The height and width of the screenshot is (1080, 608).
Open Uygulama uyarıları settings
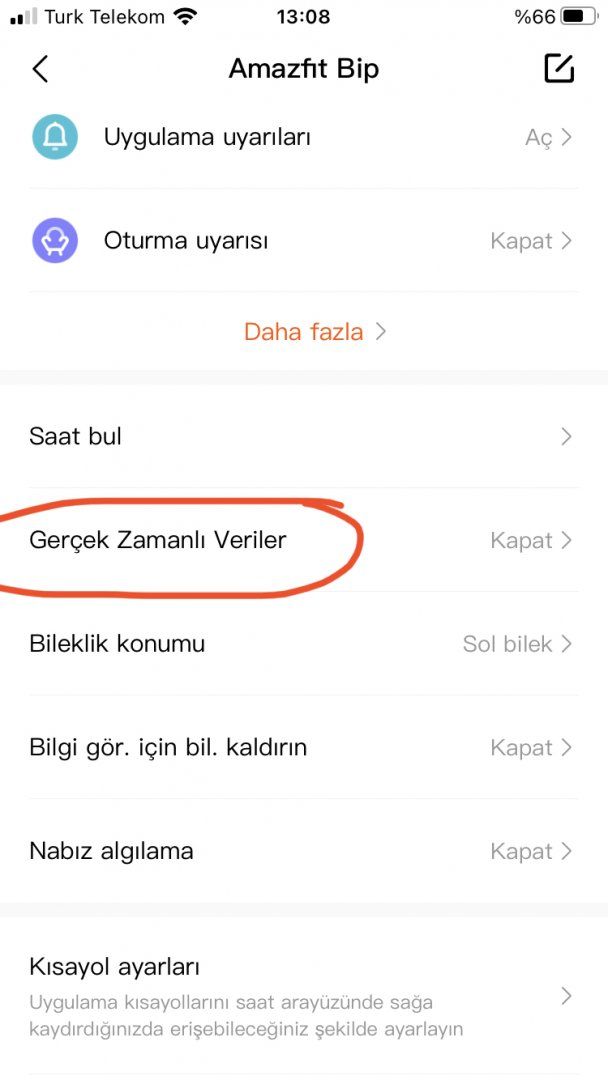pyautogui.click(x=304, y=137)
